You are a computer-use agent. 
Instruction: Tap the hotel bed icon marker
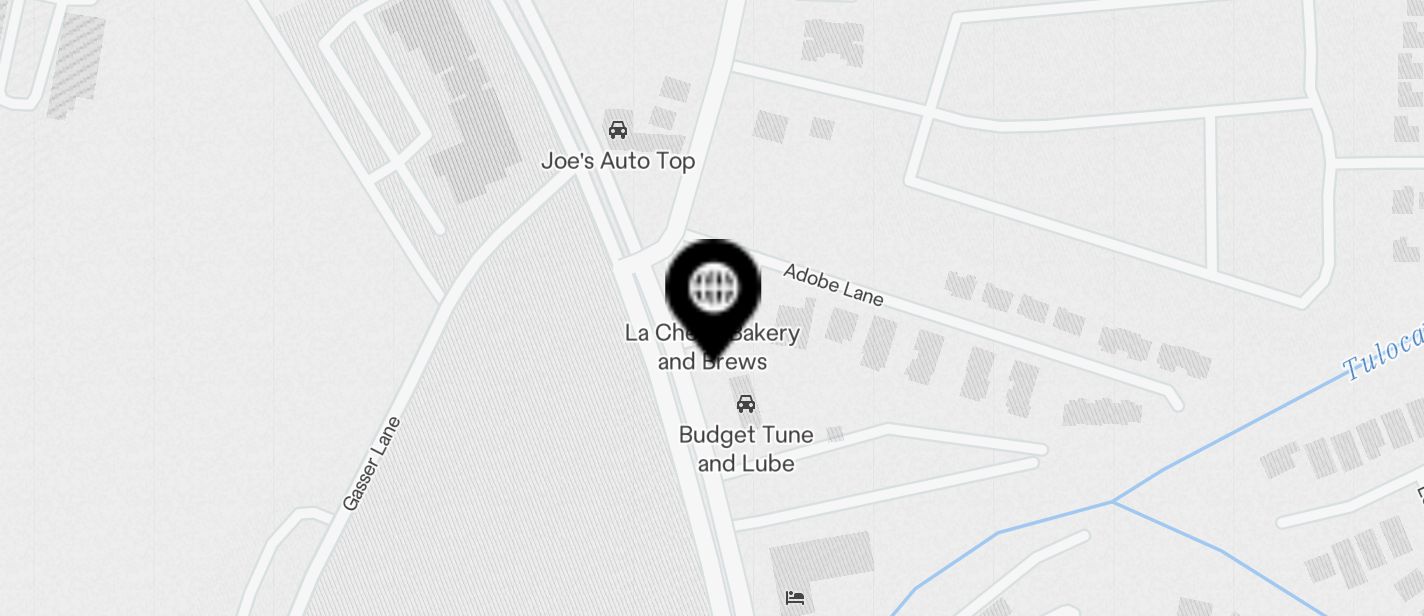tap(795, 598)
